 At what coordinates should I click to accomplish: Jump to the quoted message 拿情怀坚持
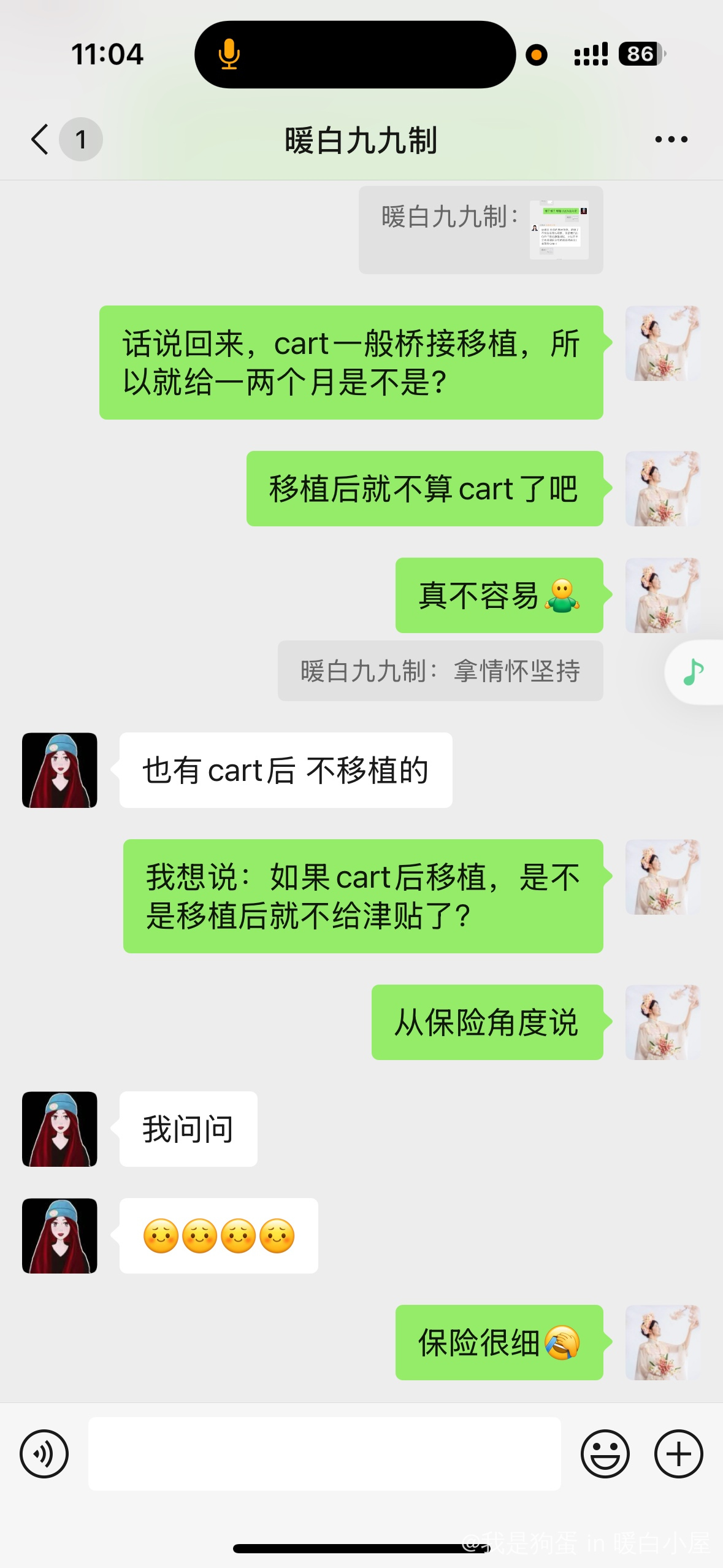[440, 671]
